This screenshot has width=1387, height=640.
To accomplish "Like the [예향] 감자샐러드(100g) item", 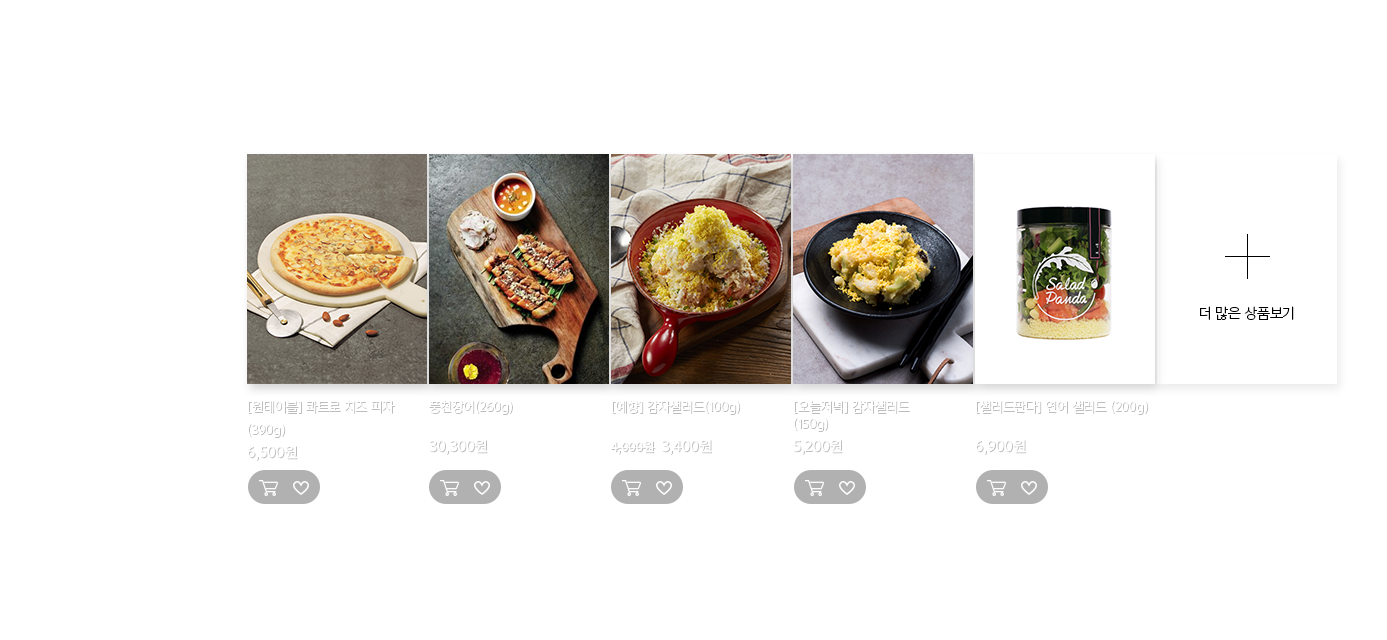I will (x=664, y=488).
